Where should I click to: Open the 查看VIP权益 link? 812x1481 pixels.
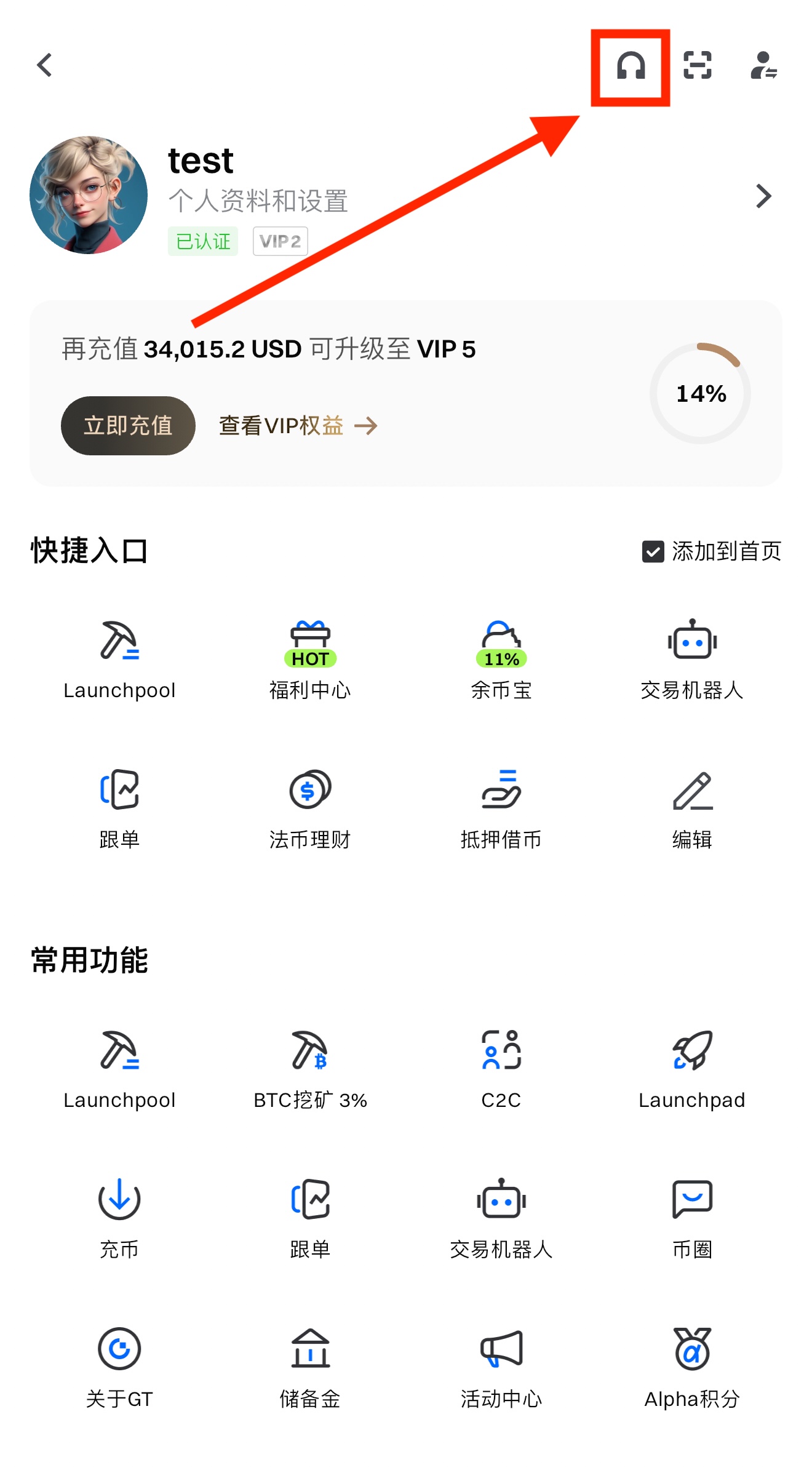point(298,426)
